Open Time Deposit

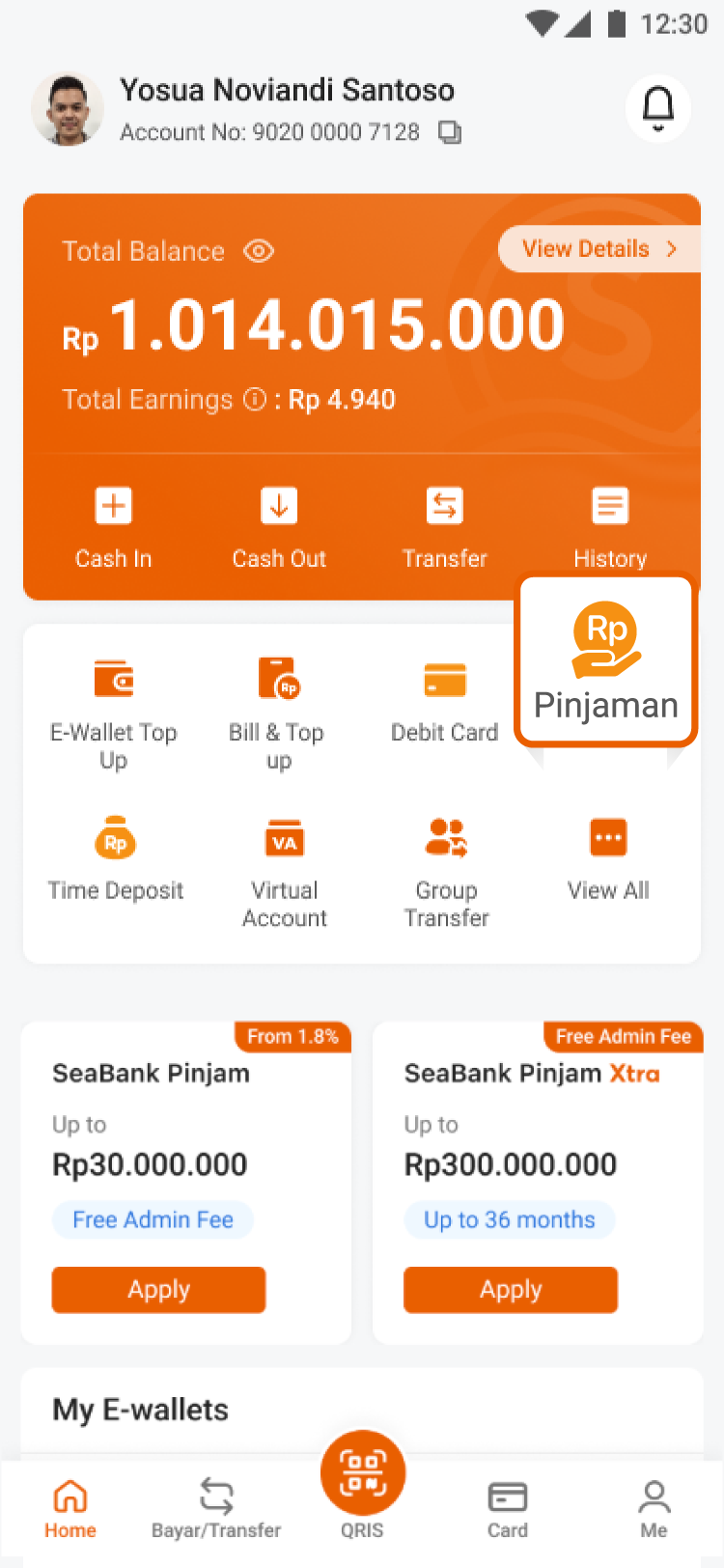coord(116,857)
